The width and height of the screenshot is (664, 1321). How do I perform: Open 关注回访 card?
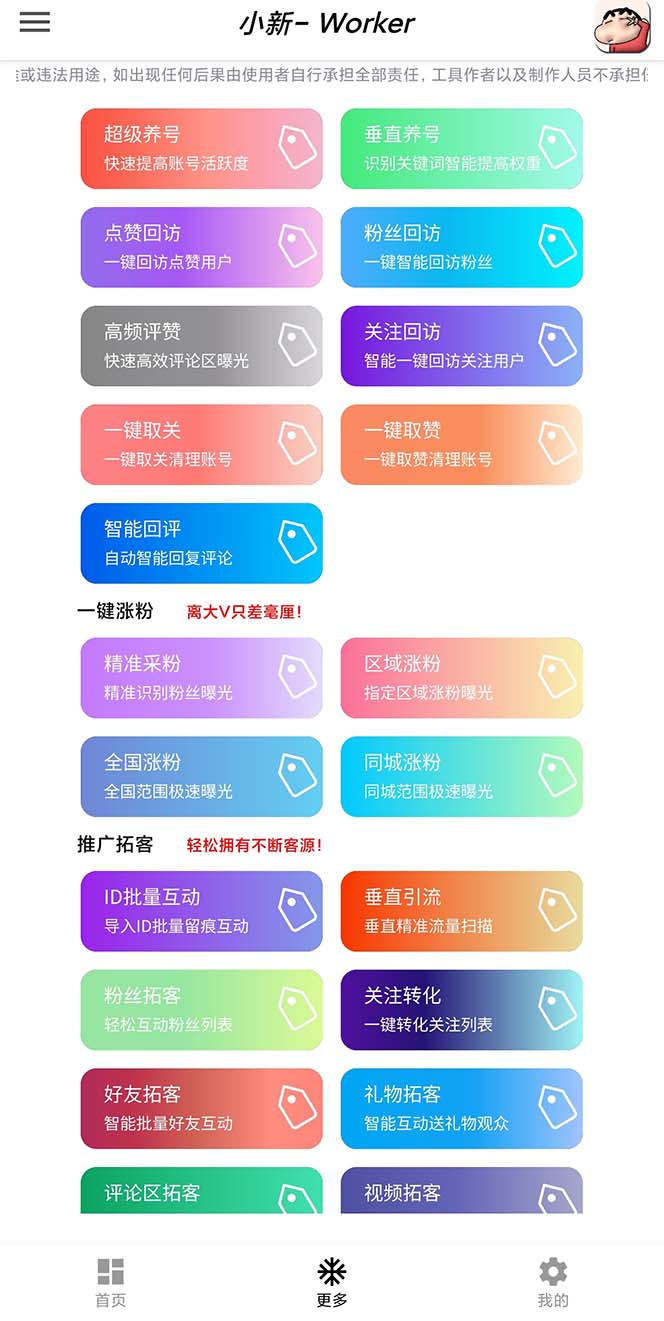coord(461,346)
